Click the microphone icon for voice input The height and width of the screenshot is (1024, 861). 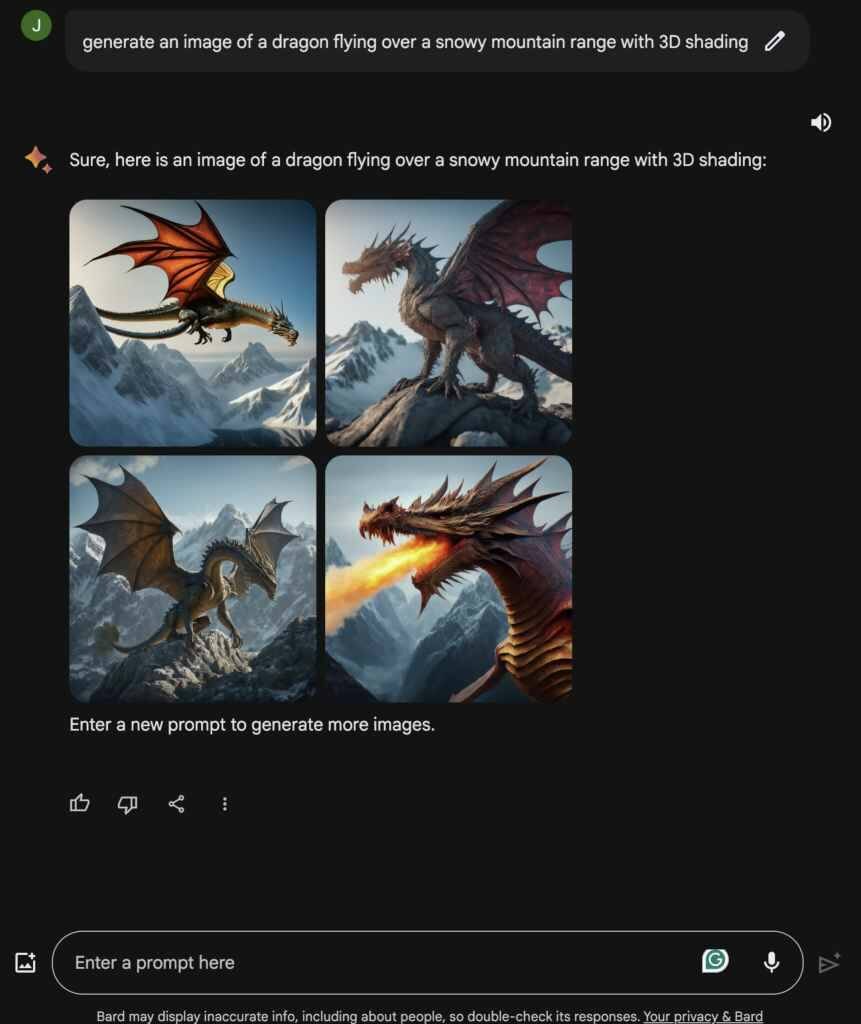(x=771, y=962)
